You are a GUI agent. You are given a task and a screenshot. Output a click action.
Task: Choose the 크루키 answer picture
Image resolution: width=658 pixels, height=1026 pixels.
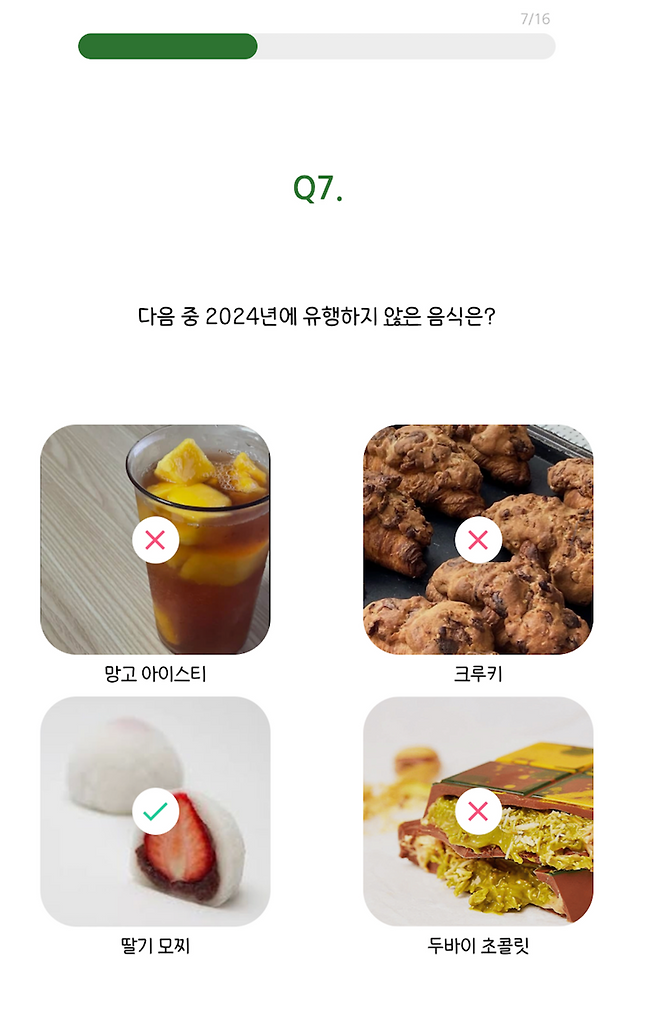click(x=477, y=540)
